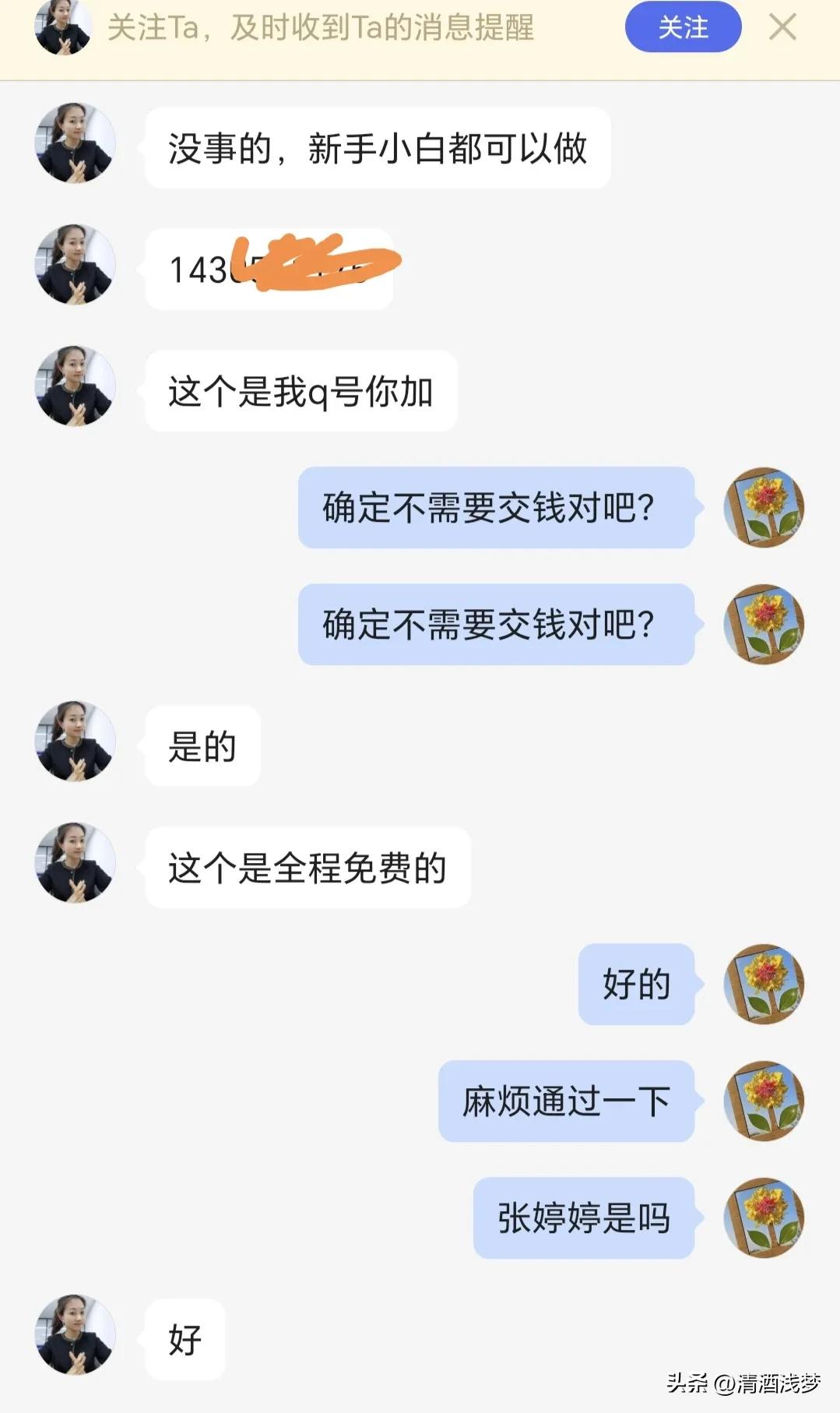Click the flower avatar by the second duplicate question

(764, 624)
